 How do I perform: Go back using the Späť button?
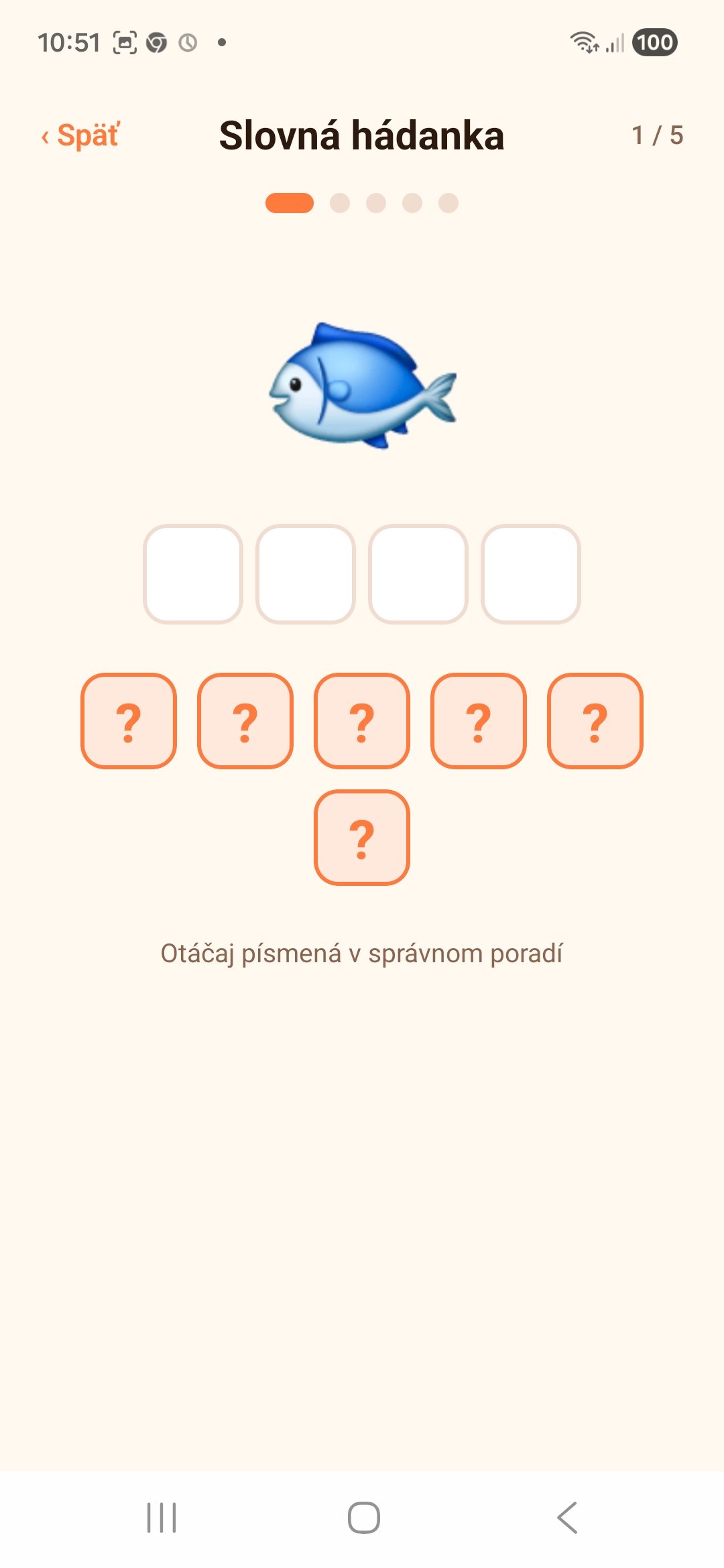point(80,136)
